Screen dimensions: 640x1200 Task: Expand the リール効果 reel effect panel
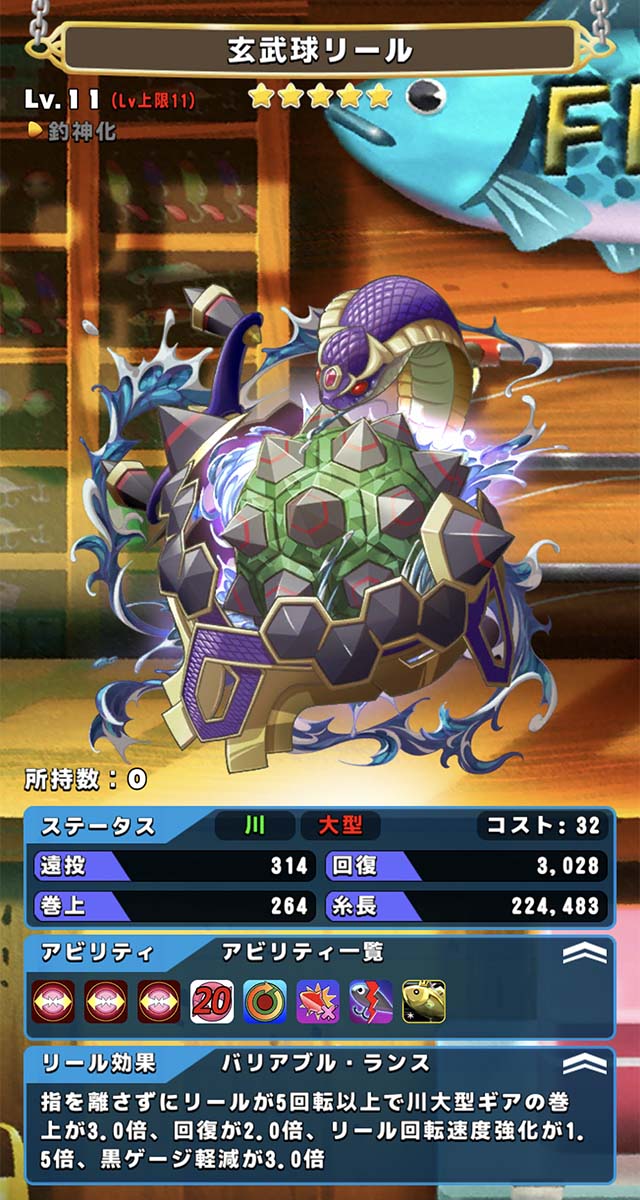(584, 1063)
